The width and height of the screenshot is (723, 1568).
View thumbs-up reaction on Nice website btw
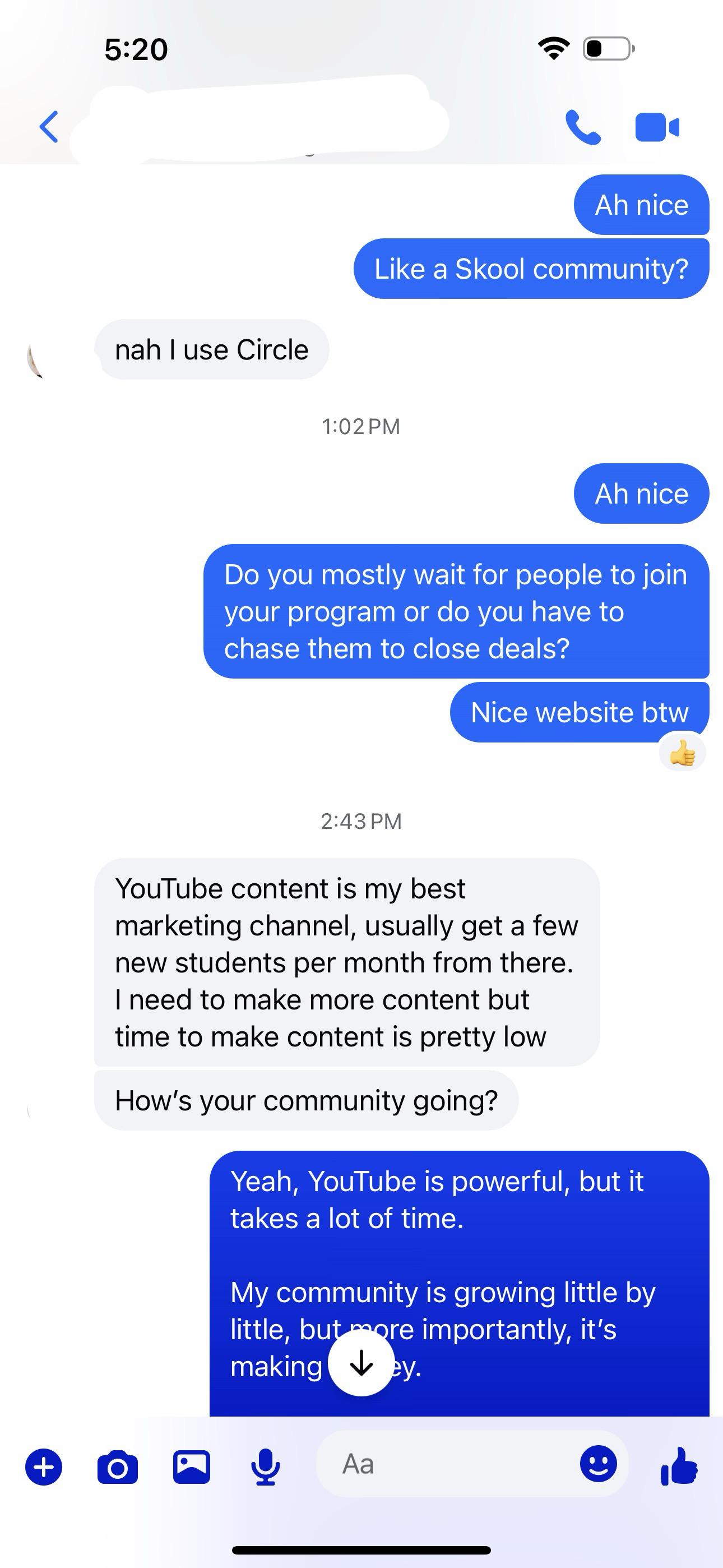[x=682, y=754]
